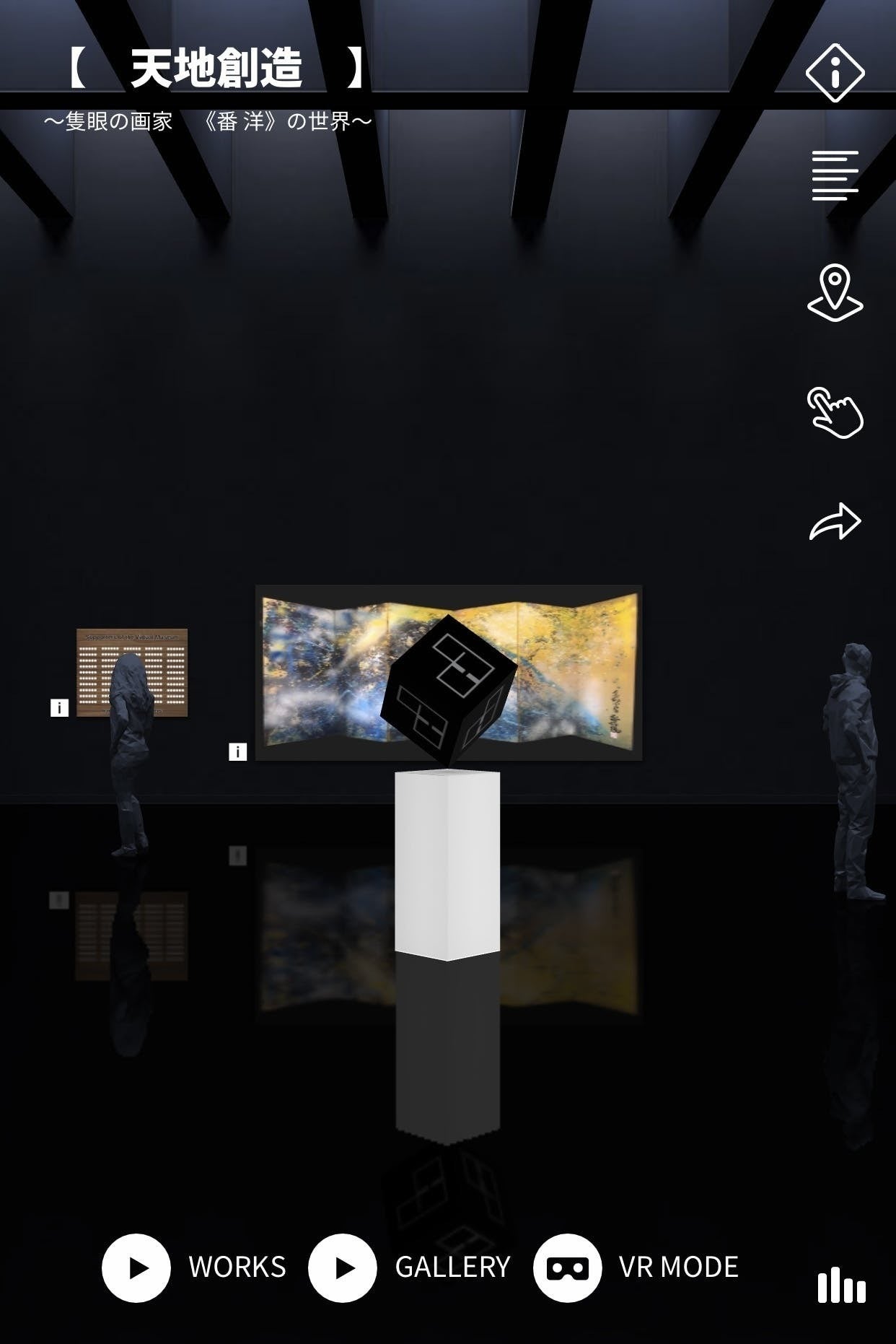This screenshot has height=1344, width=896.
Task: Show the touch gesture guide
Action: pos(835,412)
